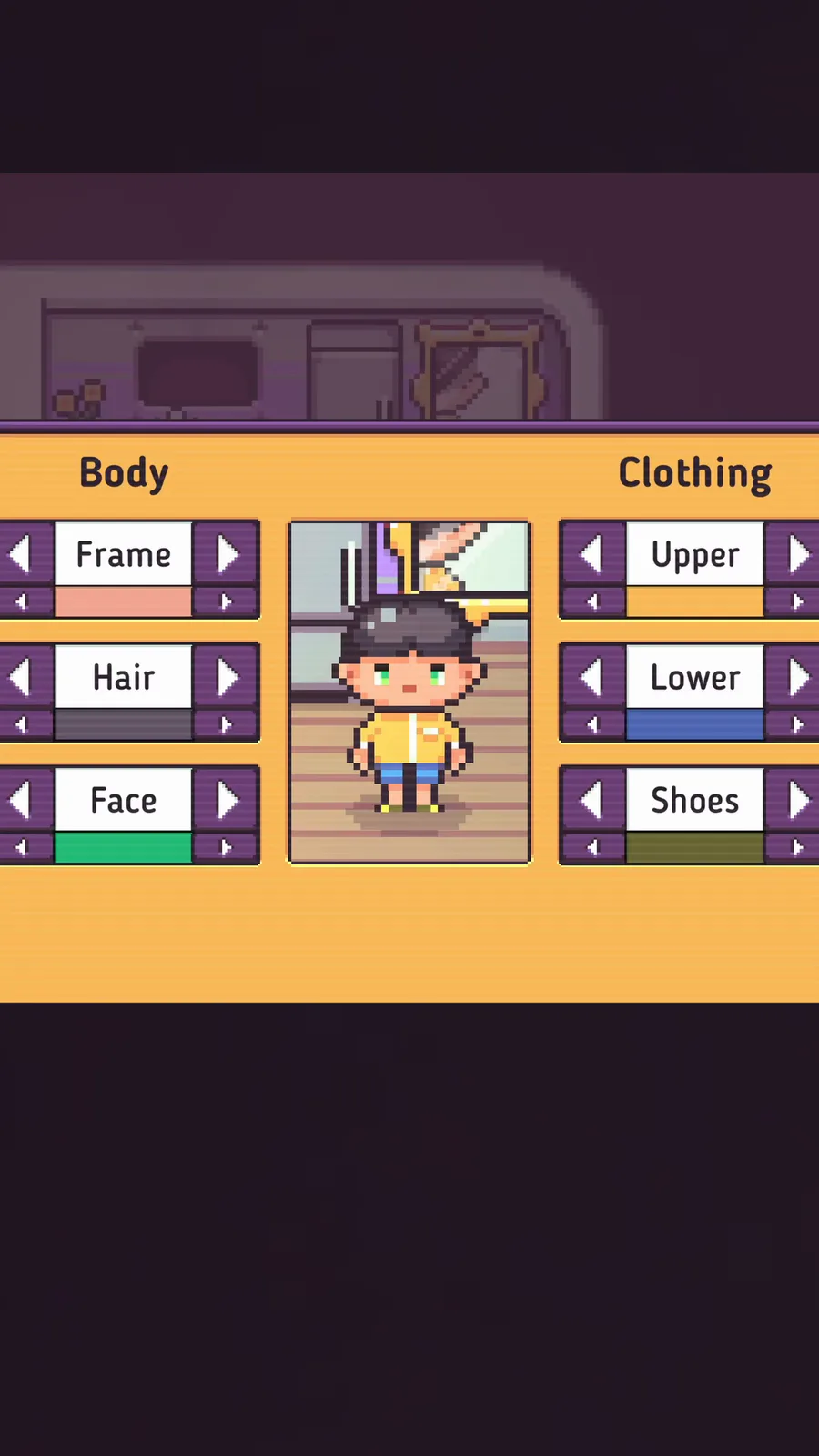Screen dimensions: 819x1456
Task: Go to the previous Frame option
Action: tap(24, 553)
